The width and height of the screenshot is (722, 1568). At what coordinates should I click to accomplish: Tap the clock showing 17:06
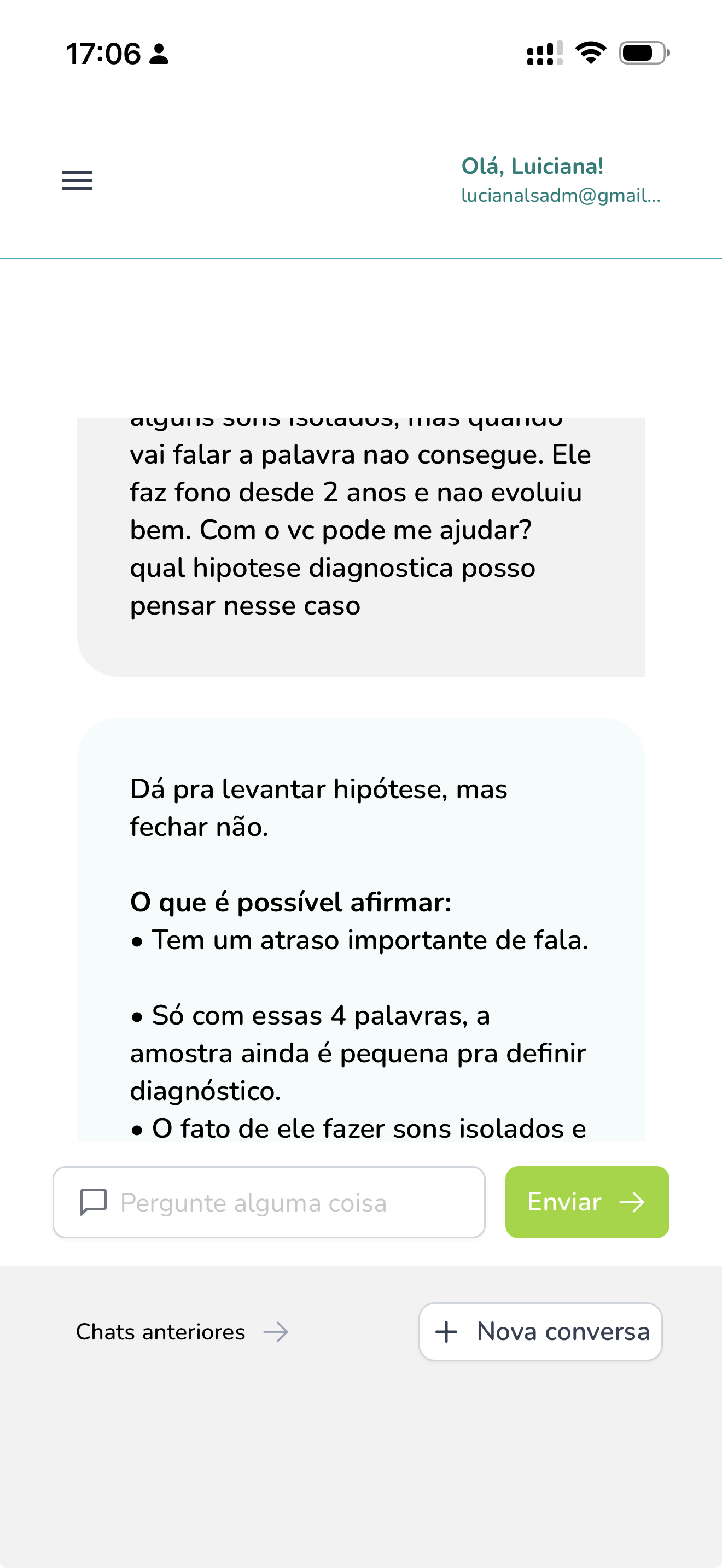(x=102, y=53)
